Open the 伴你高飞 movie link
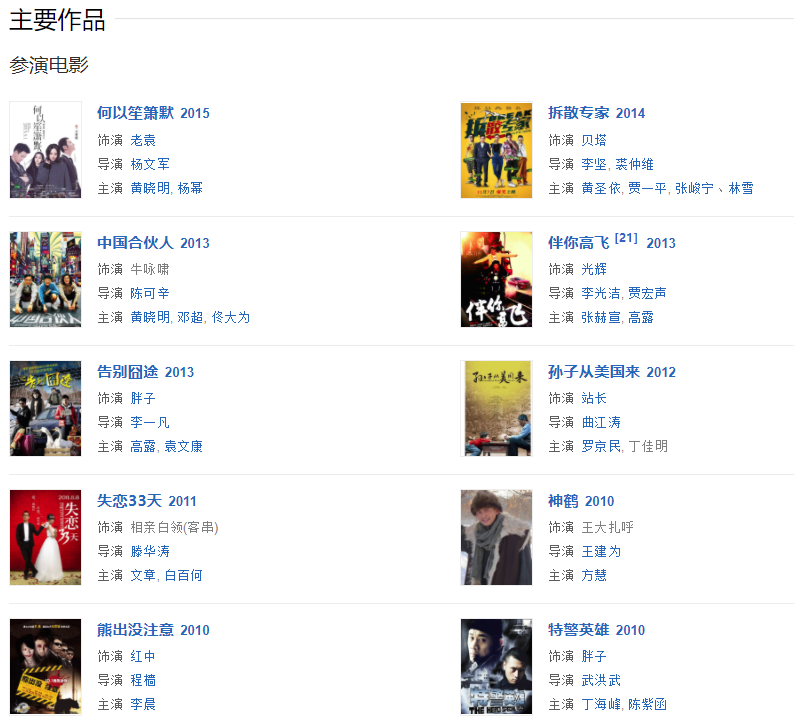This screenshot has width=794, height=727. [579, 243]
